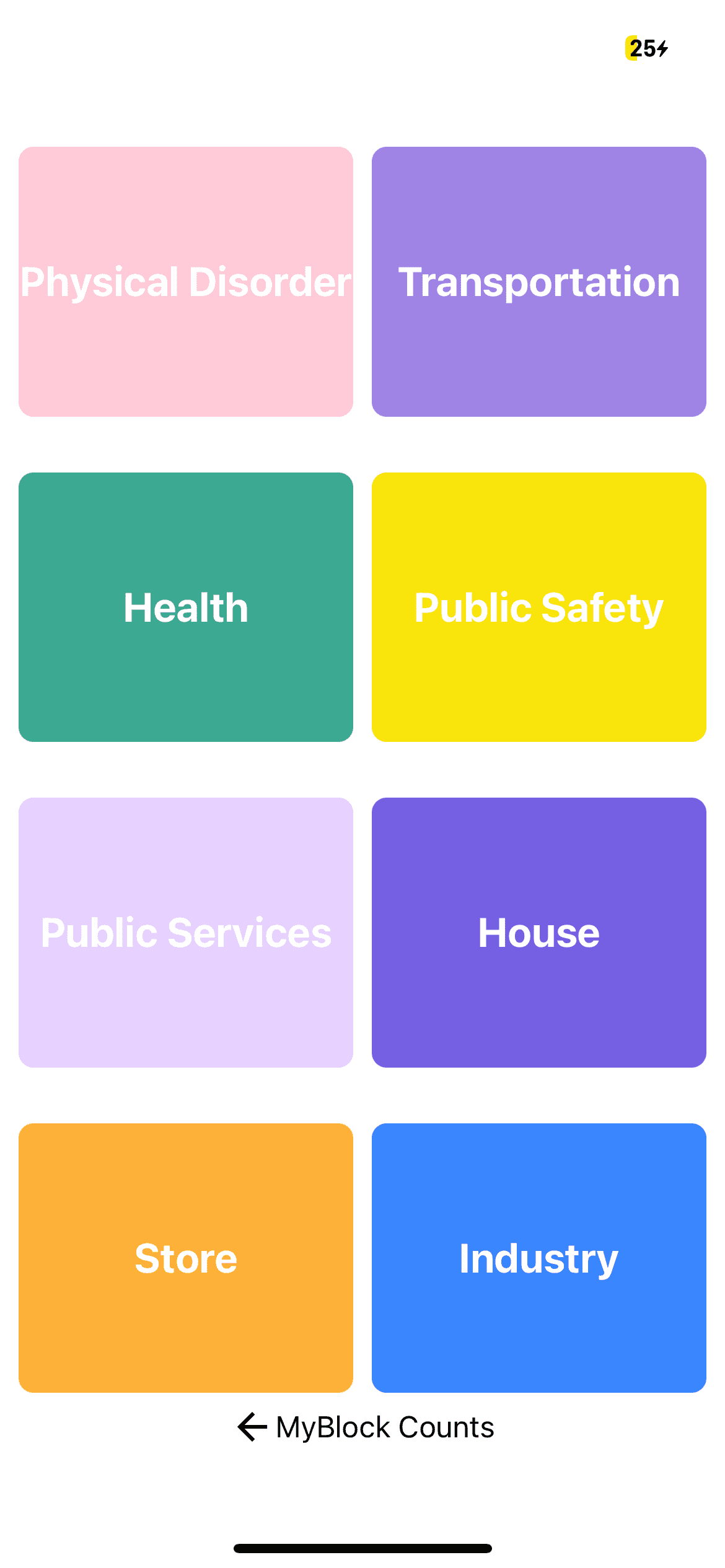Open the Store category

tap(186, 1258)
